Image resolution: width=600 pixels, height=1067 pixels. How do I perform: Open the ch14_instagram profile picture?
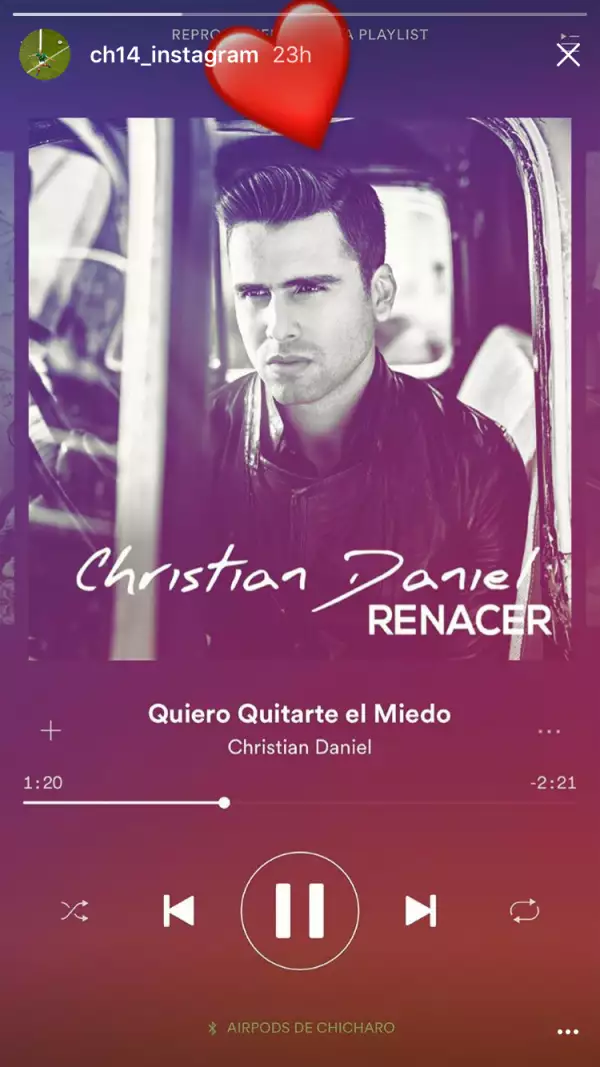(45, 55)
